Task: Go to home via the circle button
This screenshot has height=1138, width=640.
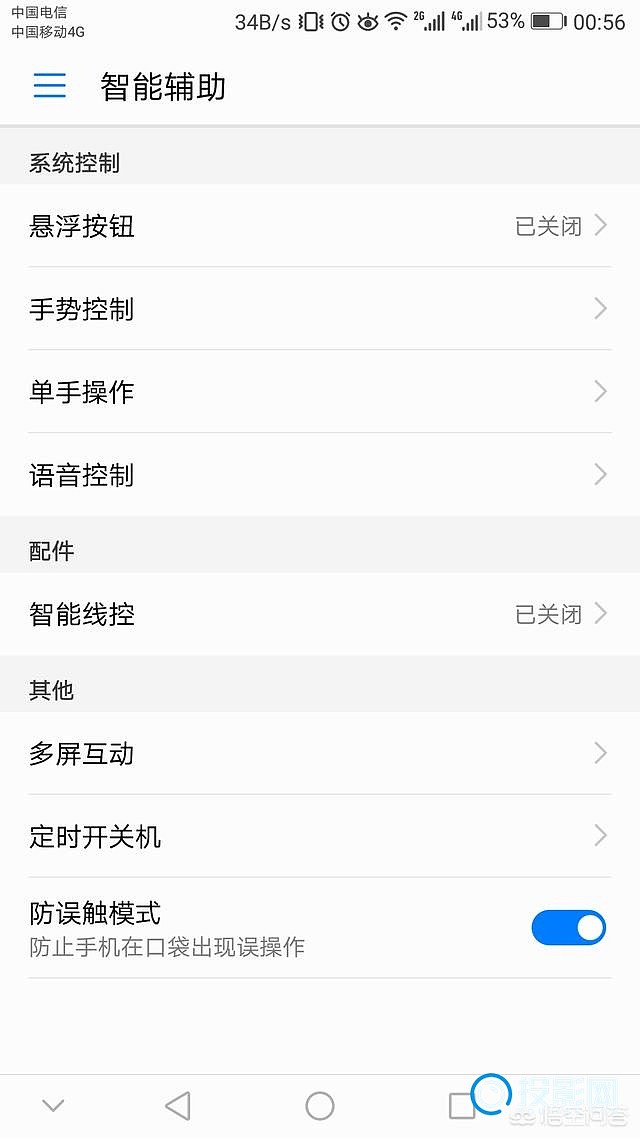Action: coord(320,1106)
